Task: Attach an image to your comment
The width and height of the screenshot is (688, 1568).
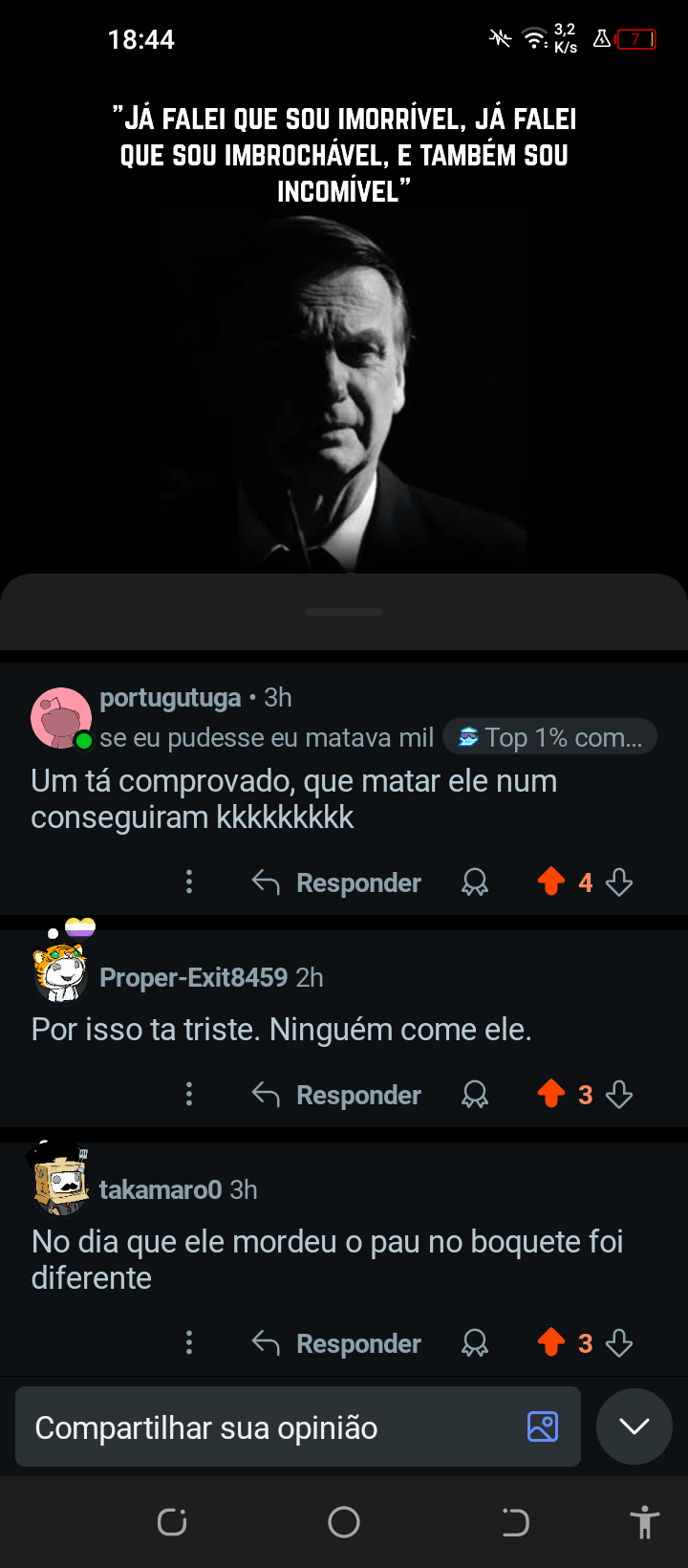Action: click(x=543, y=1426)
